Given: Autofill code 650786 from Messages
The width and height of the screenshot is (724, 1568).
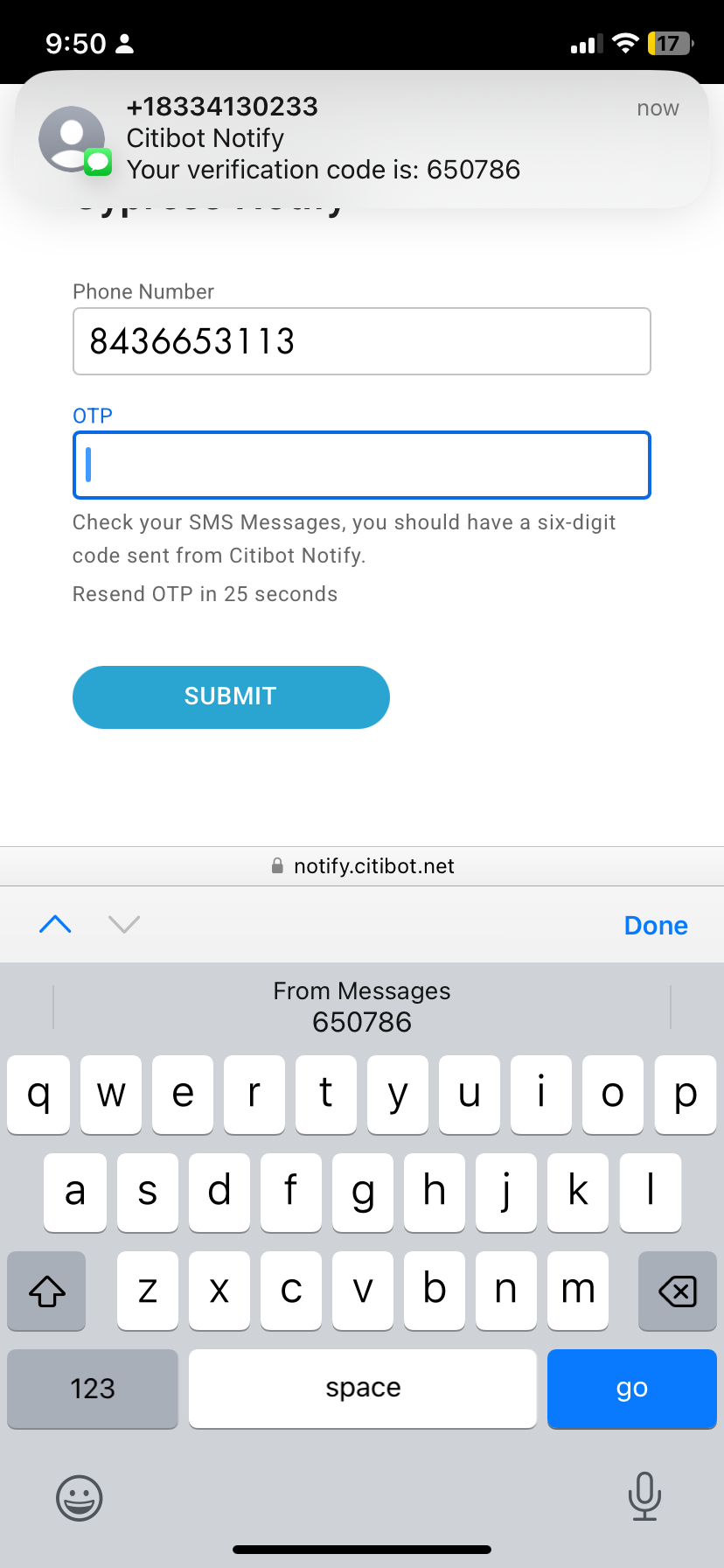Looking at the screenshot, I should (362, 1006).
